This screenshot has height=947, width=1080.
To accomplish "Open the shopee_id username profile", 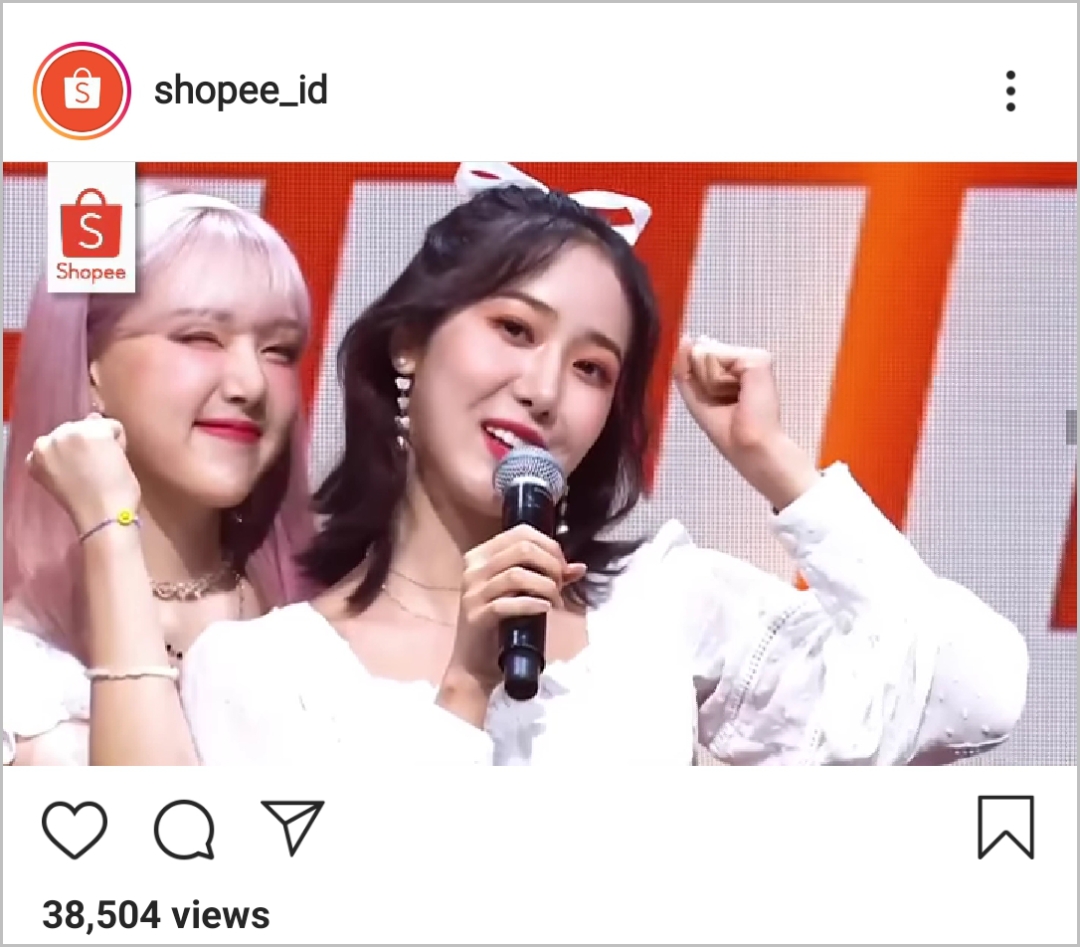I will click(x=240, y=91).
